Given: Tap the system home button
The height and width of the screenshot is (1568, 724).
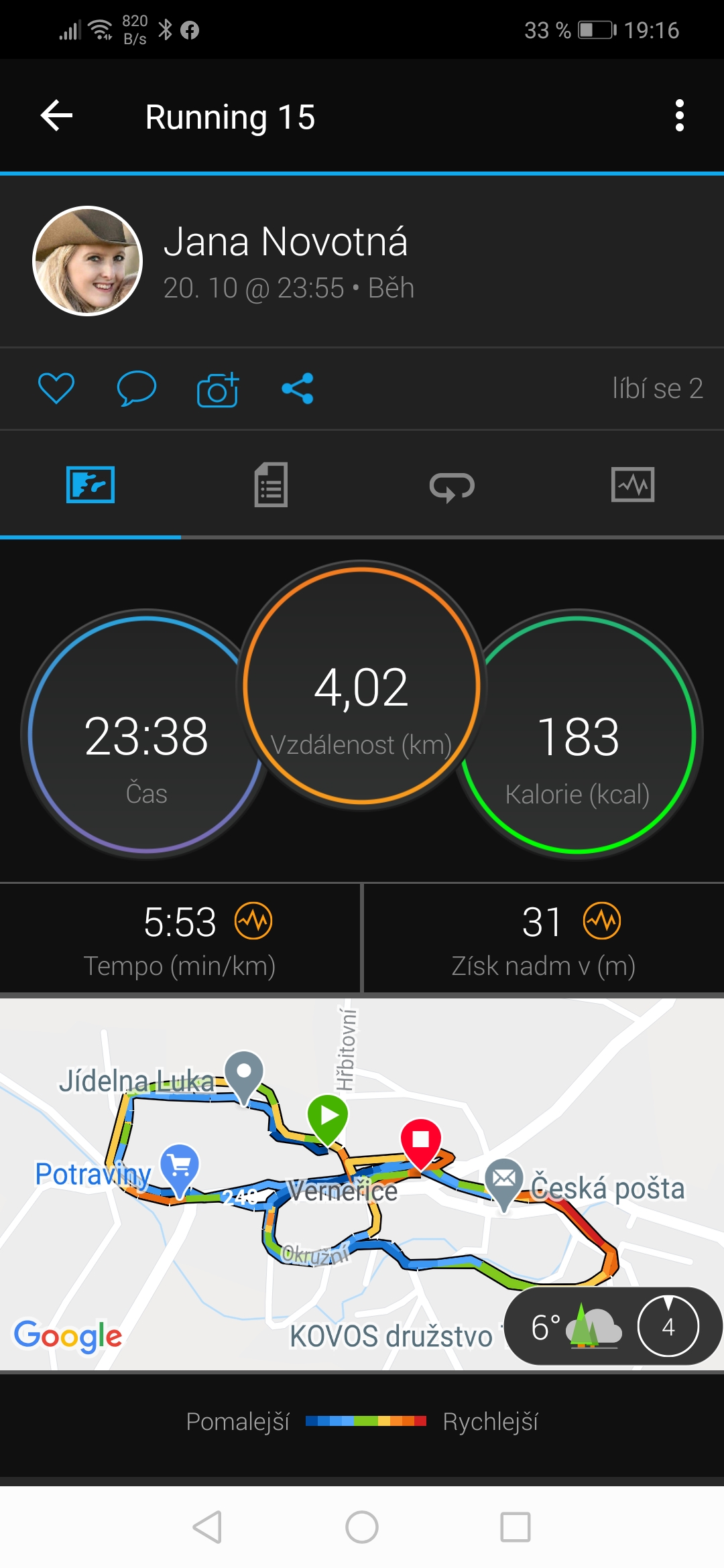Looking at the screenshot, I should tap(362, 1527).
